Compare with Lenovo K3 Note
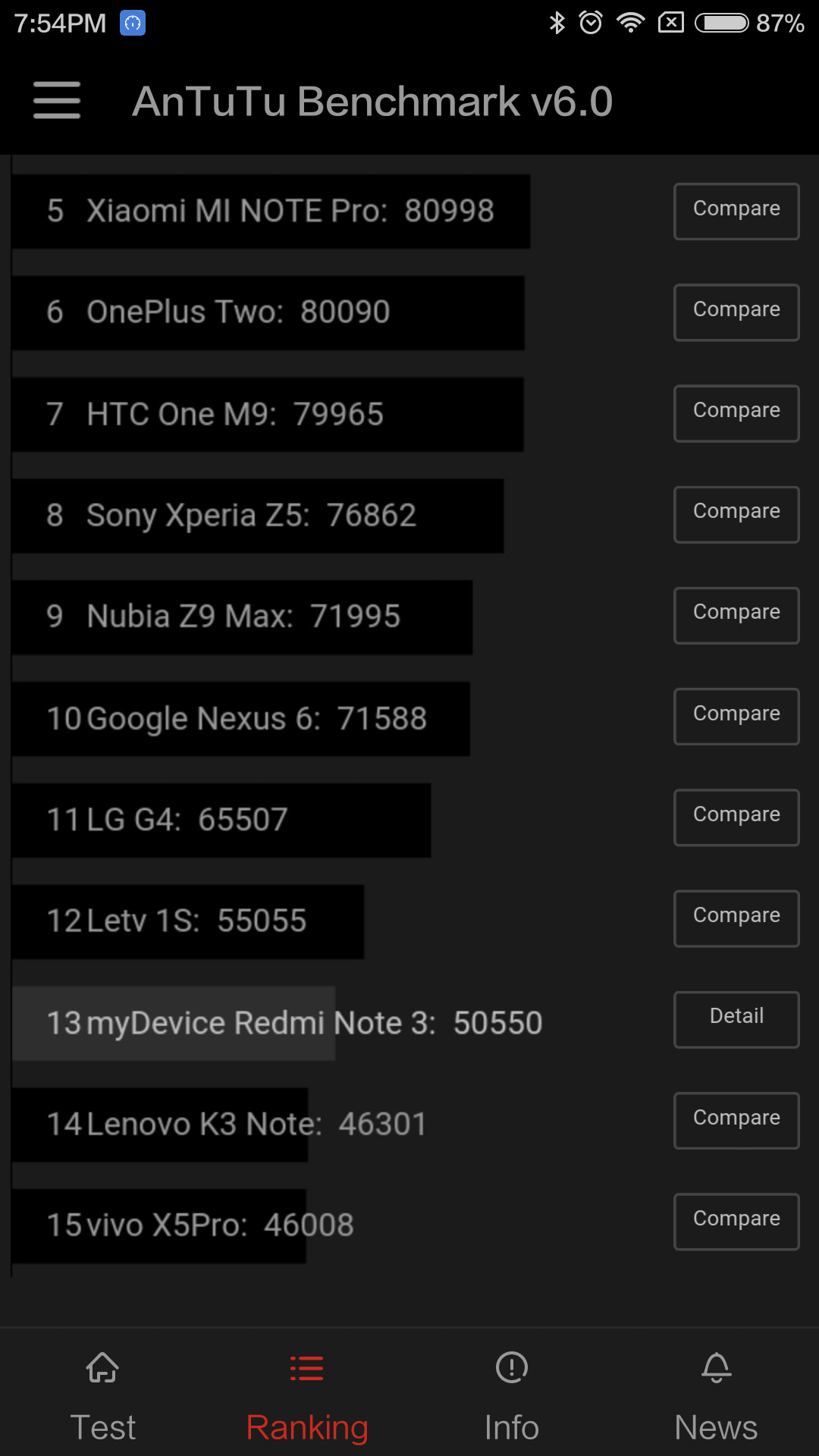The height and width of the screenshot is (1456, 819). coord(736,1120)
